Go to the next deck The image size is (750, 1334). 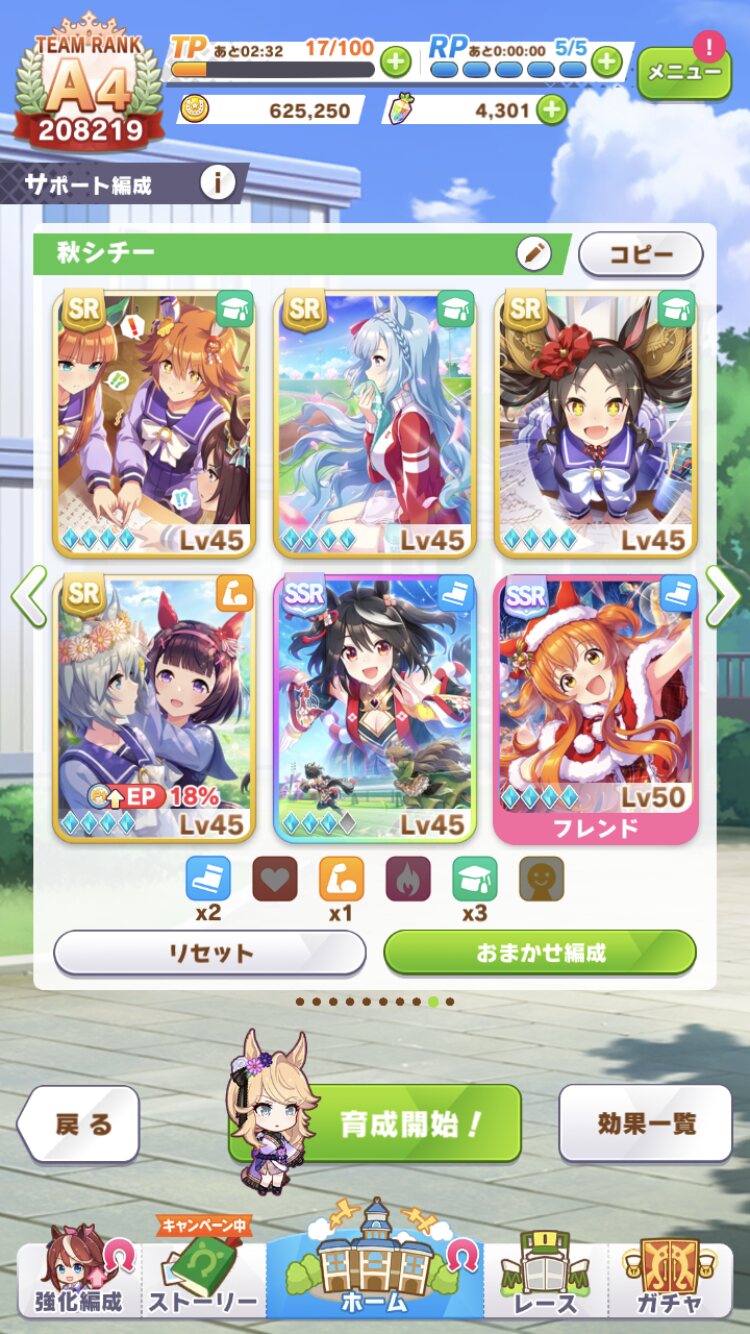tap(723, 596)
